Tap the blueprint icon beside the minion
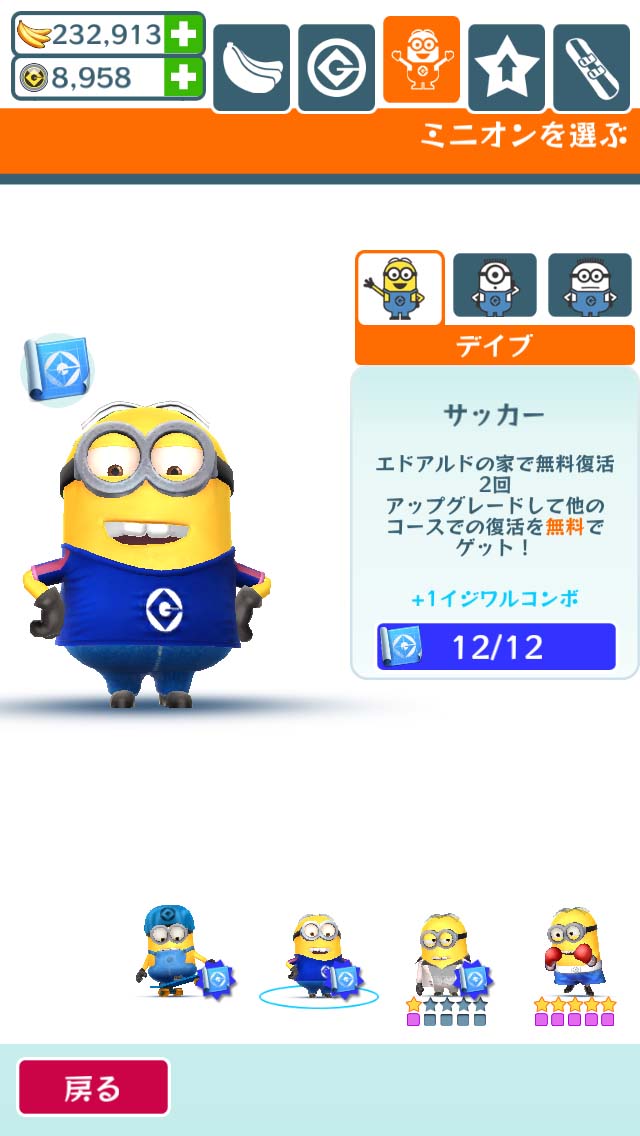This screenshot has height=1136, width=640. coord(57,369)
